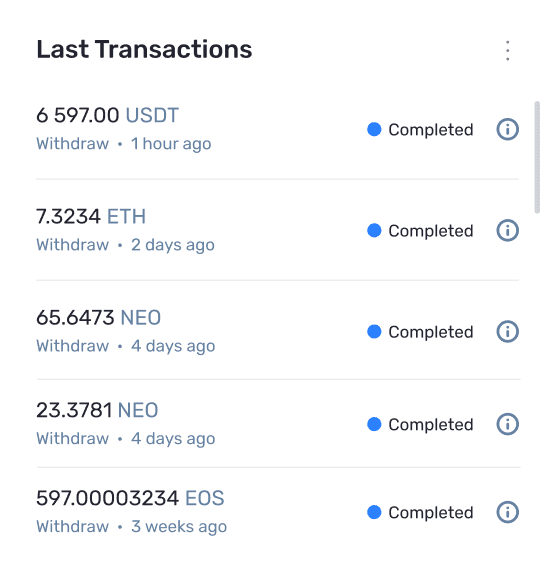This screenshot has width=549, height=572.
Task: Tap the info icon for 65.6473 NEO
Action: (x=507, y=331)
